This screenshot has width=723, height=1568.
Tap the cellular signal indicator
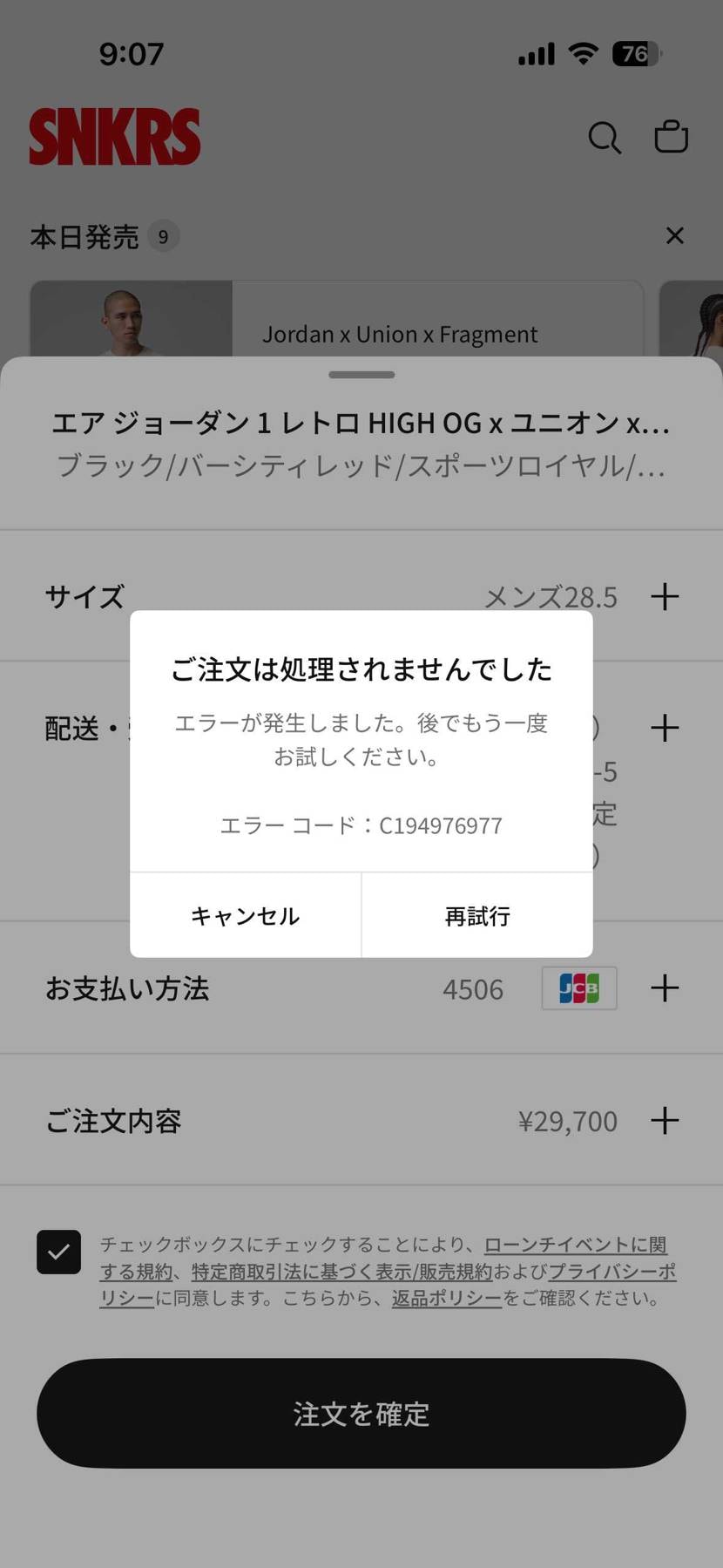535,54
